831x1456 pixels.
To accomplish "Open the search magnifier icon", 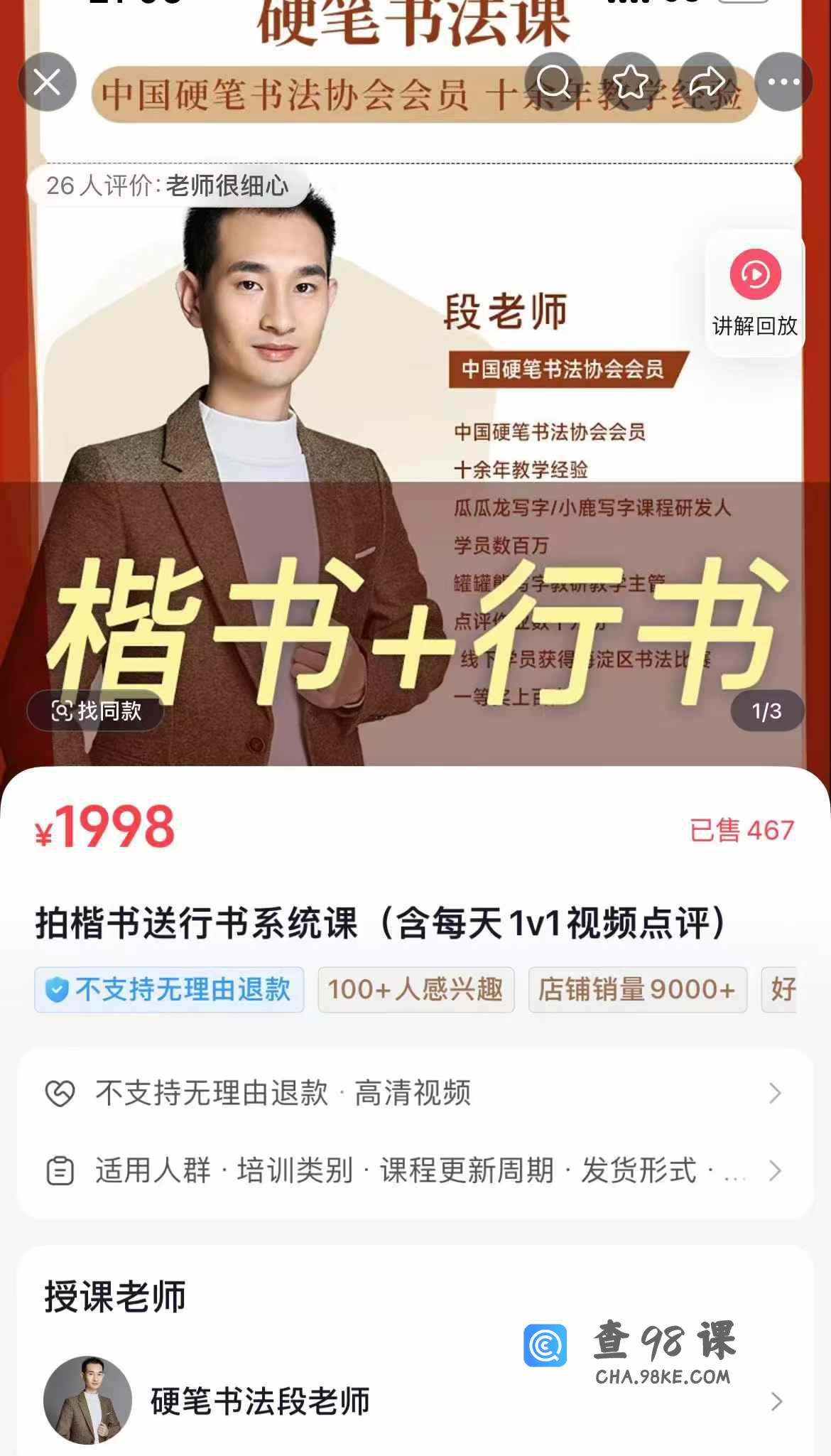I will (x=553, y=82).
